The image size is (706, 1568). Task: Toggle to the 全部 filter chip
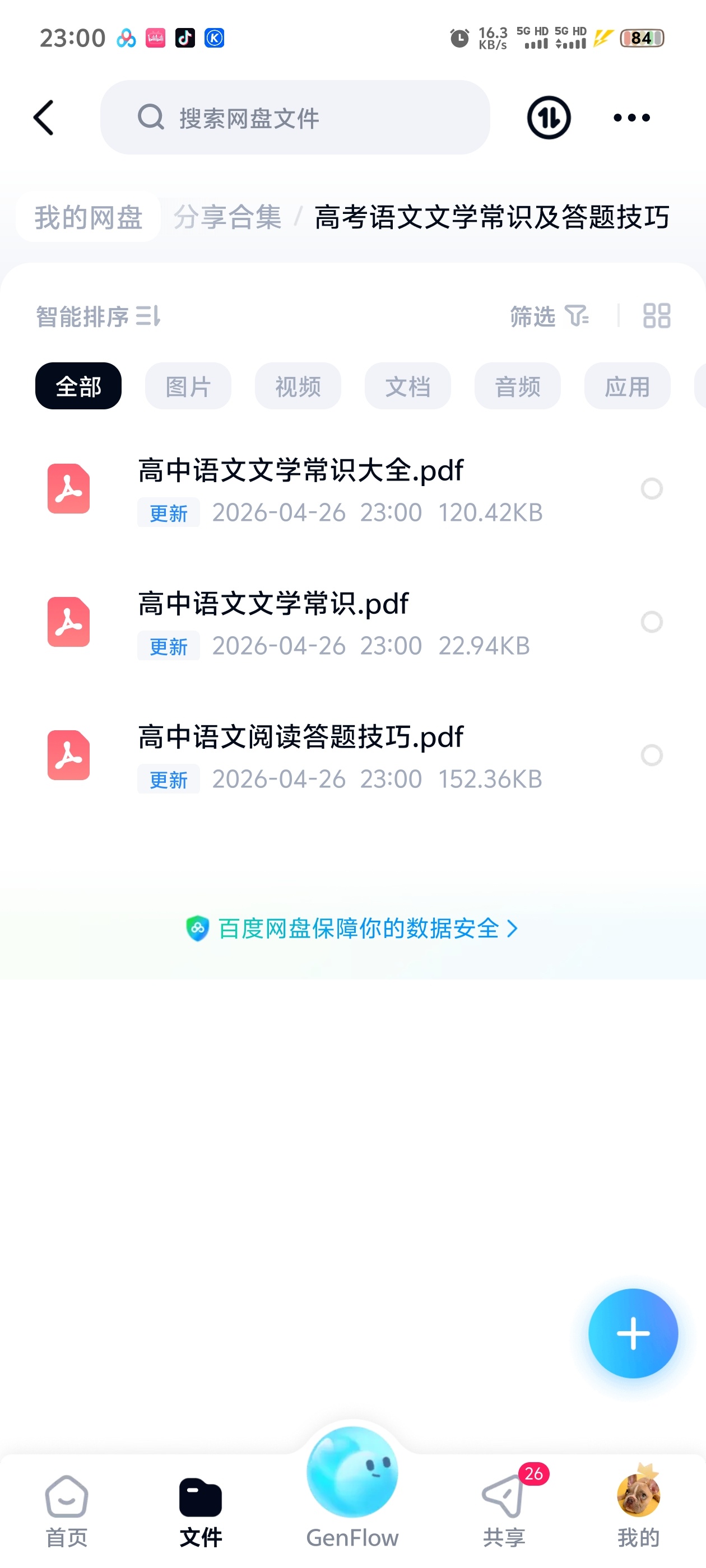pos(78,385)
